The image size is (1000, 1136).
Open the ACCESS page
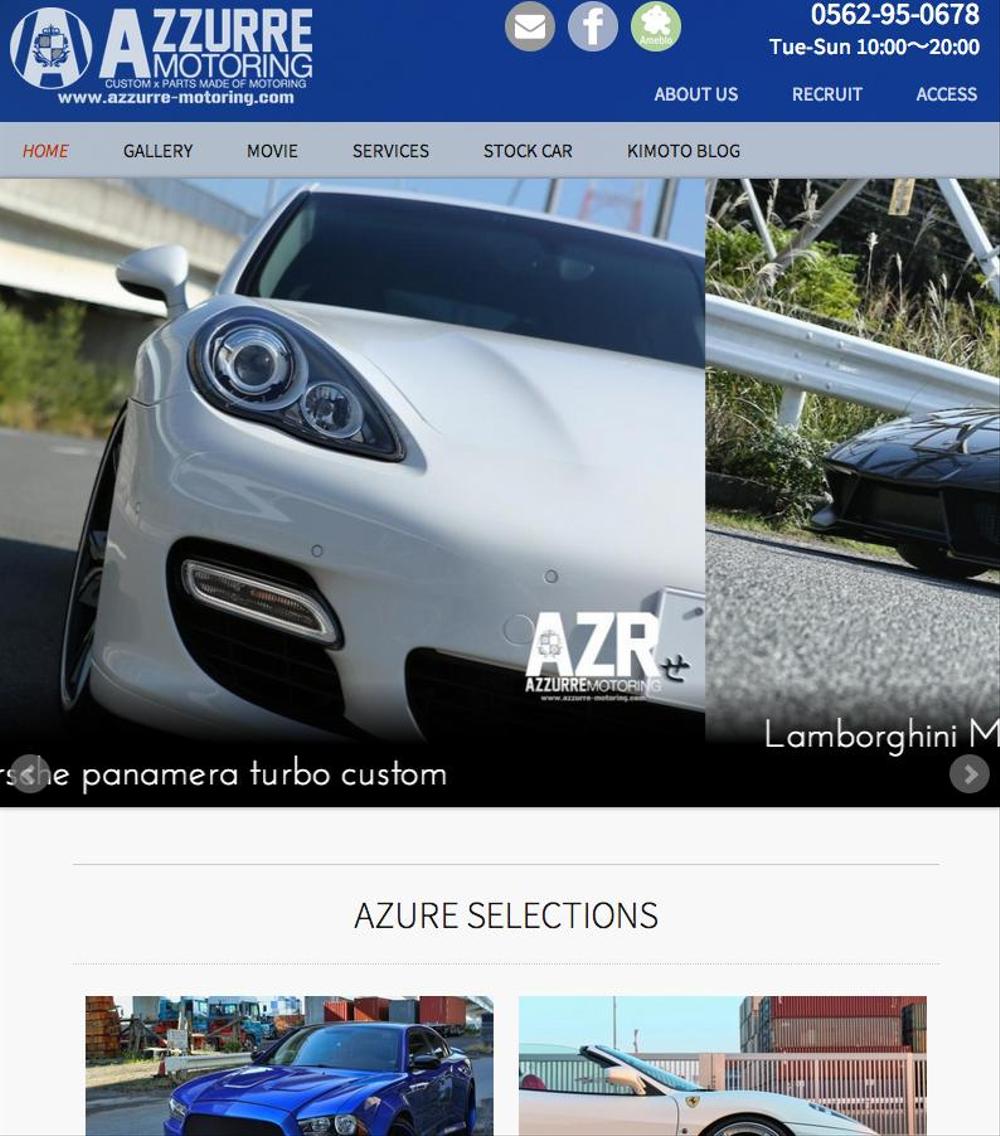click(946, 94)
